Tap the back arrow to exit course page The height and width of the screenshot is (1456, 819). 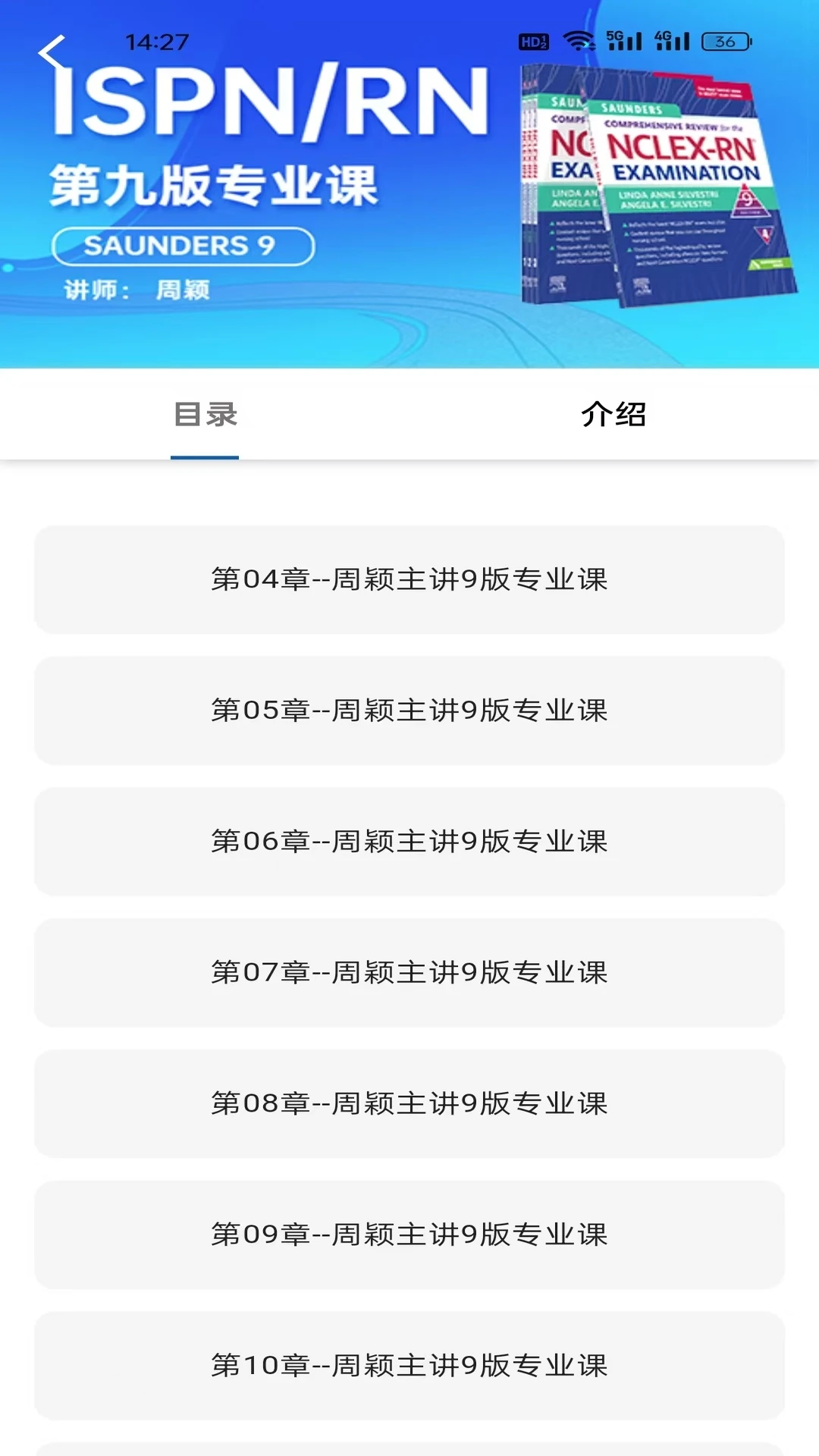(x=52, y=53)
